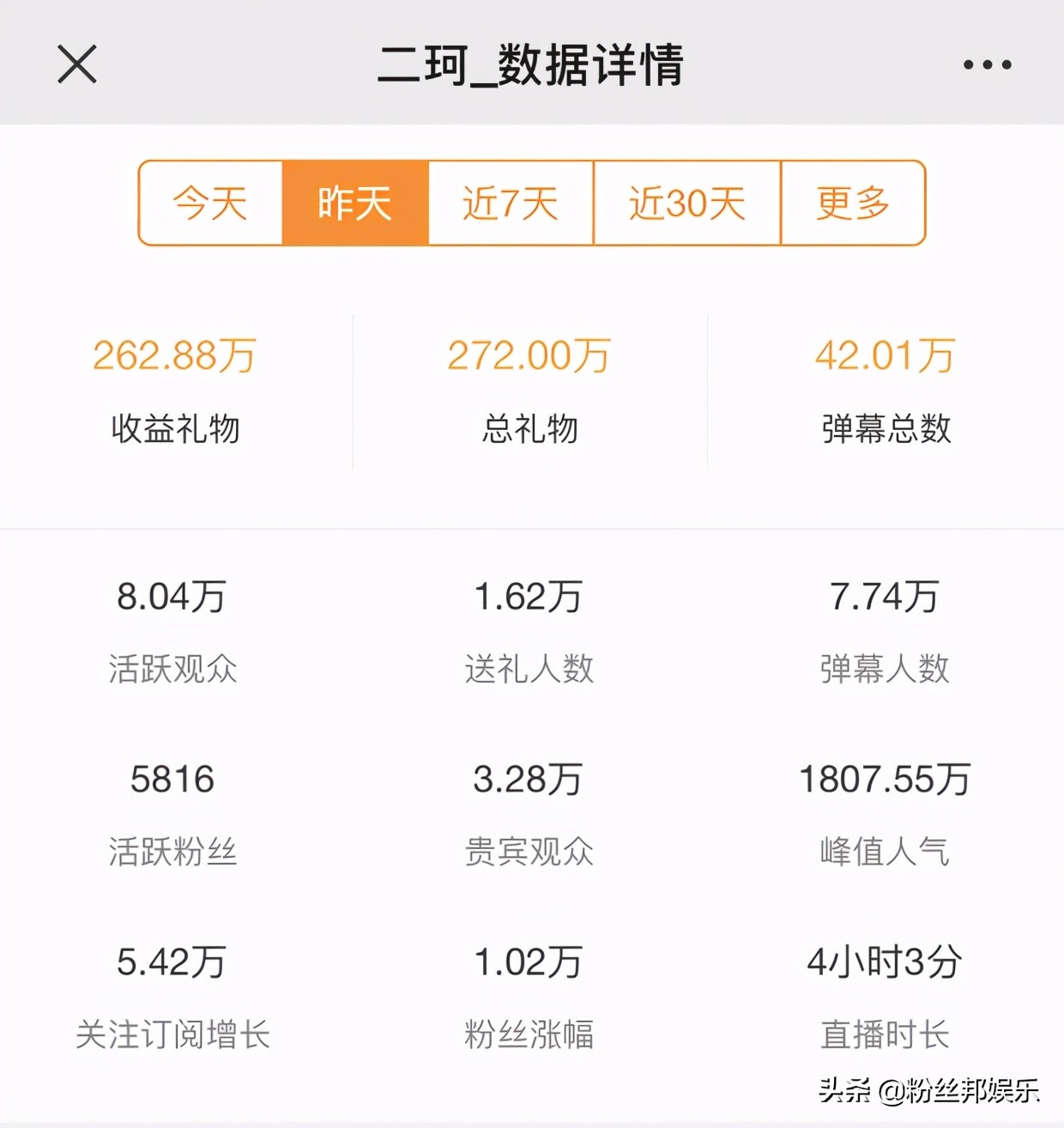Close the 二珂_数据详情 page
The width and height of the screenshot is (1064, 1128).
[x=76, y=64]
